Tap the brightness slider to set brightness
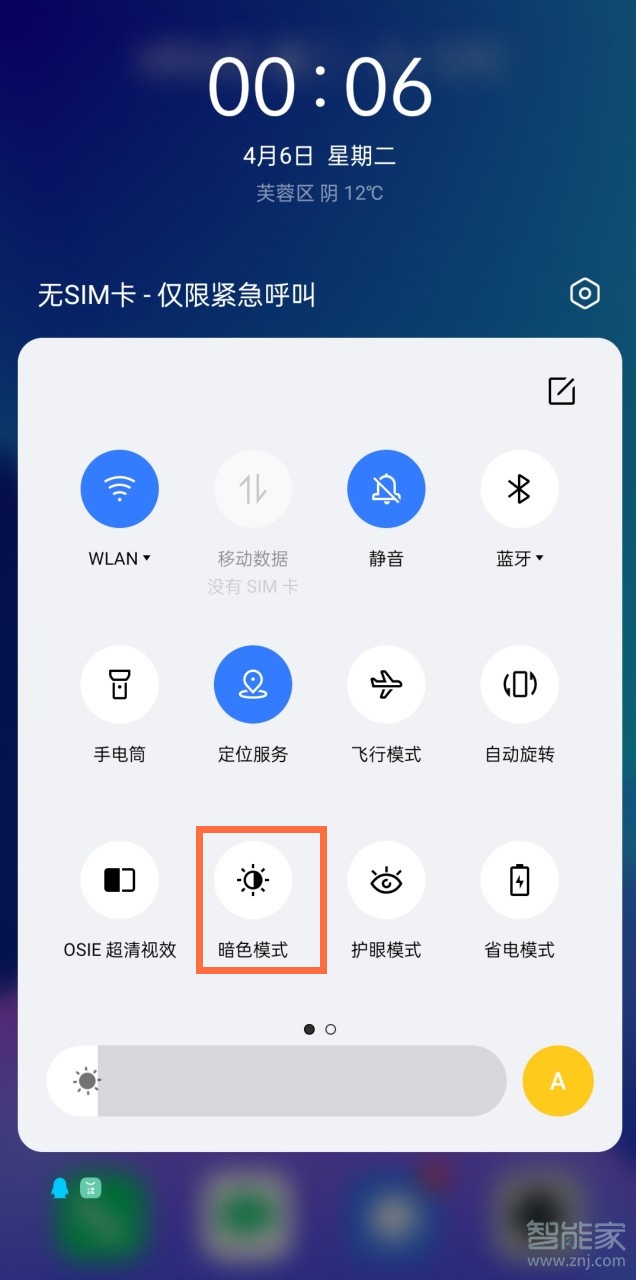 pos(300,1081)
